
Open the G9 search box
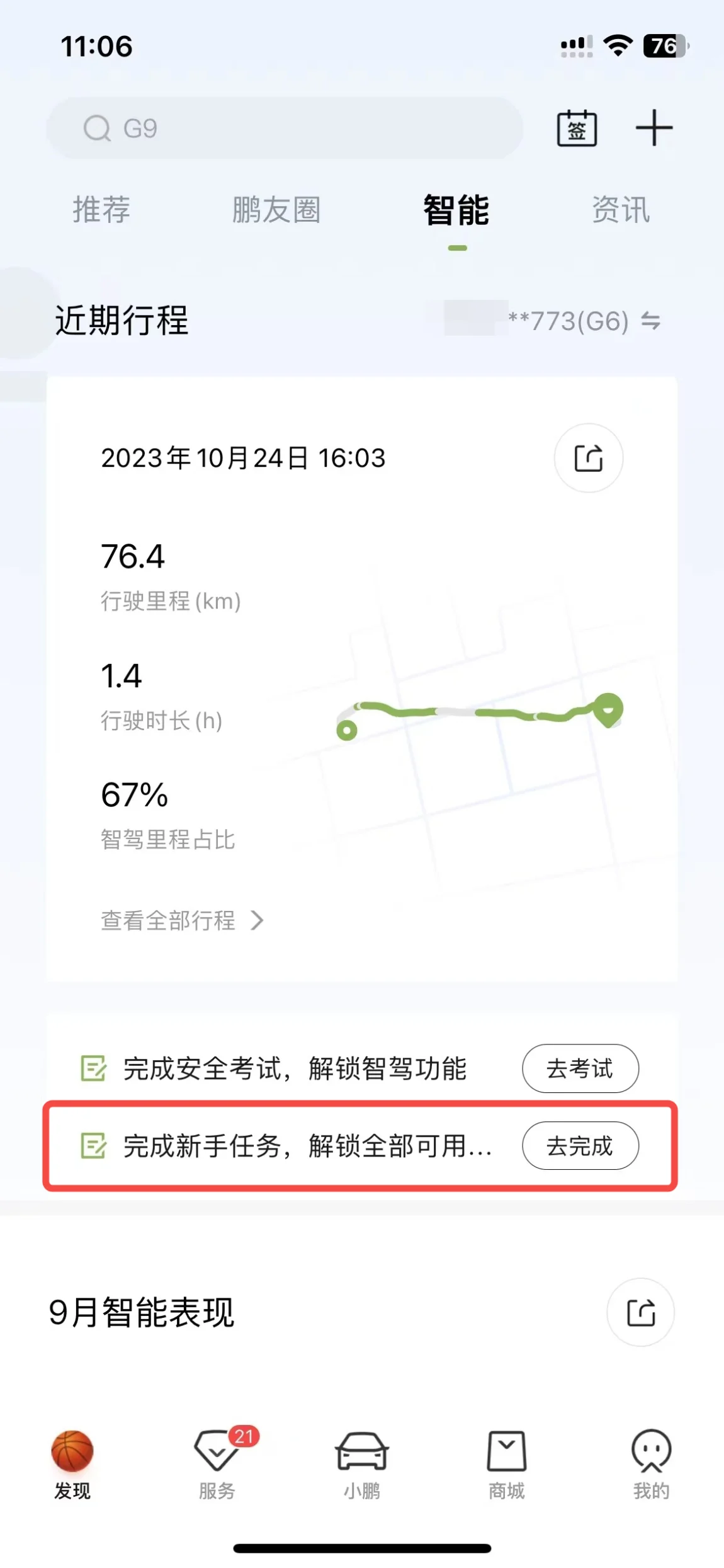[283, 129]
